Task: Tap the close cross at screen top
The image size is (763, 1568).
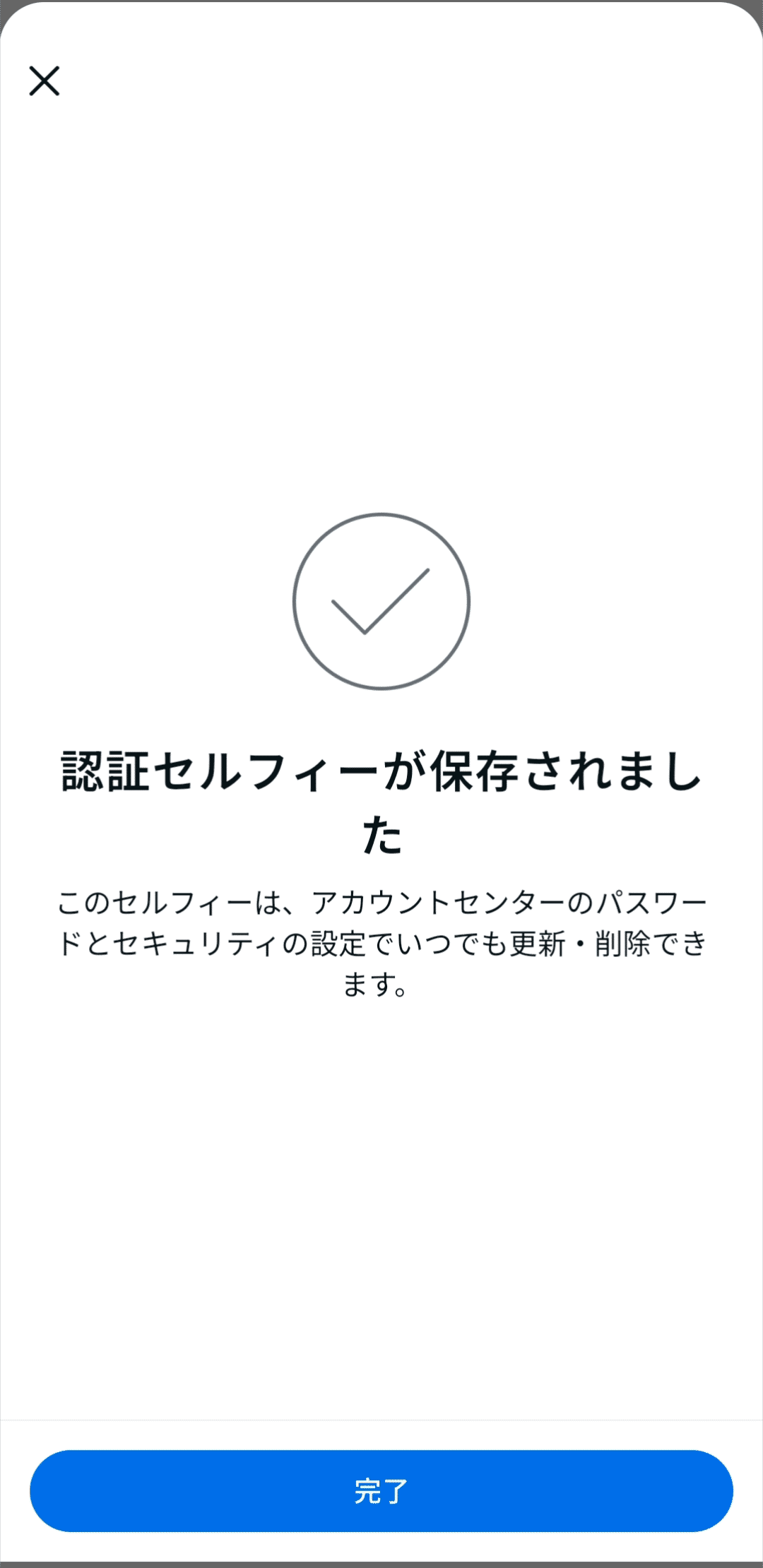Action: [x=45, y=81]
